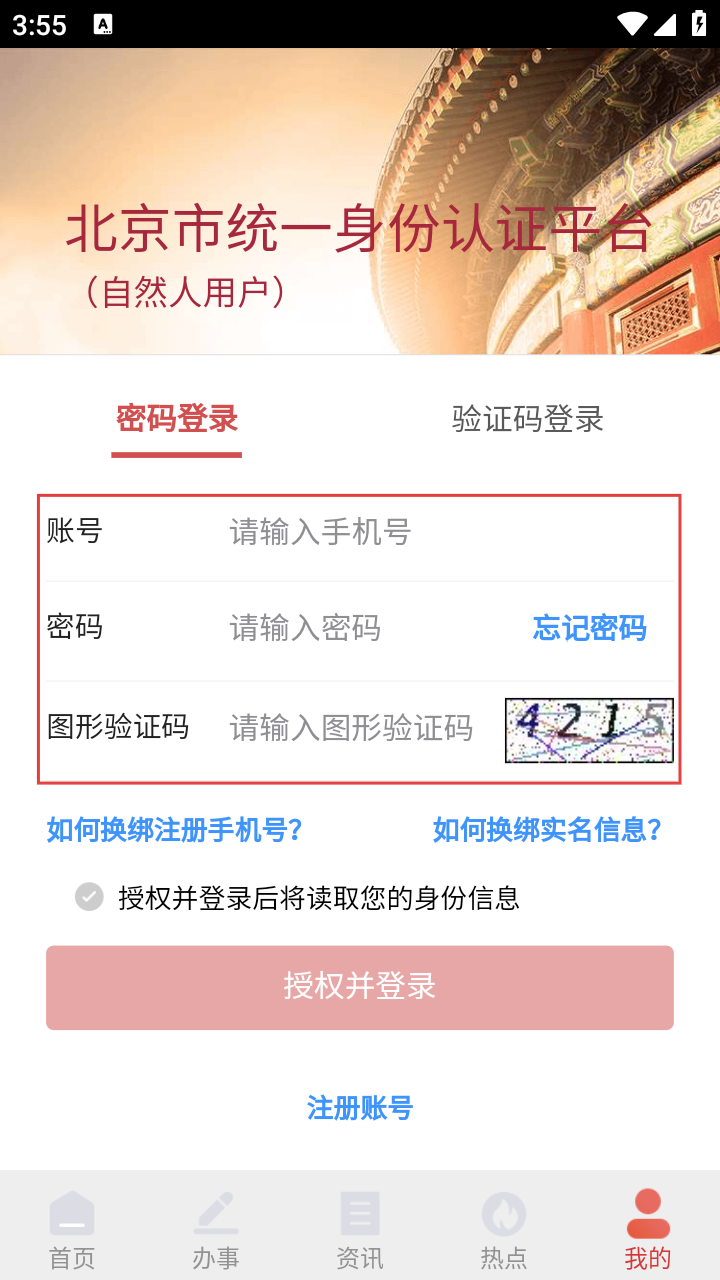
Task: Go to the 首页 tab
Action: (x=72, y=1228)
